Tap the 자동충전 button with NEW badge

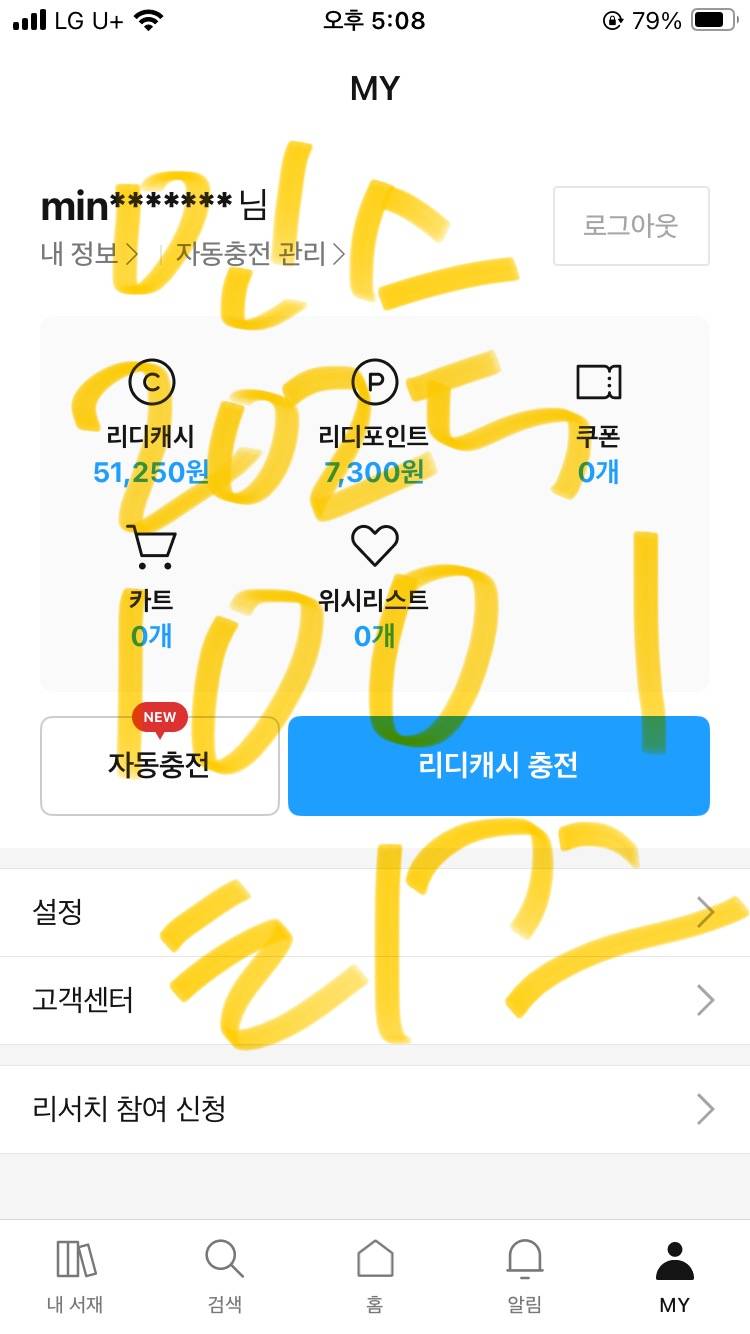[159, 765]
